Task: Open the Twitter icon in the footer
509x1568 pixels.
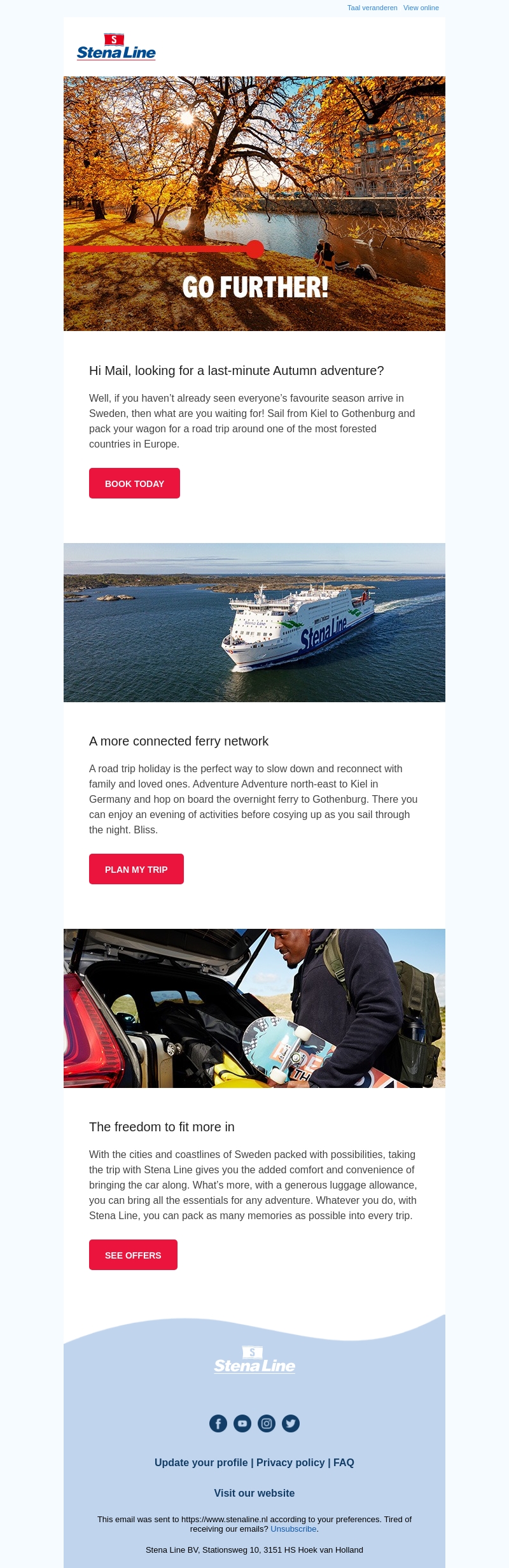Action: [x=291, y=1423]
